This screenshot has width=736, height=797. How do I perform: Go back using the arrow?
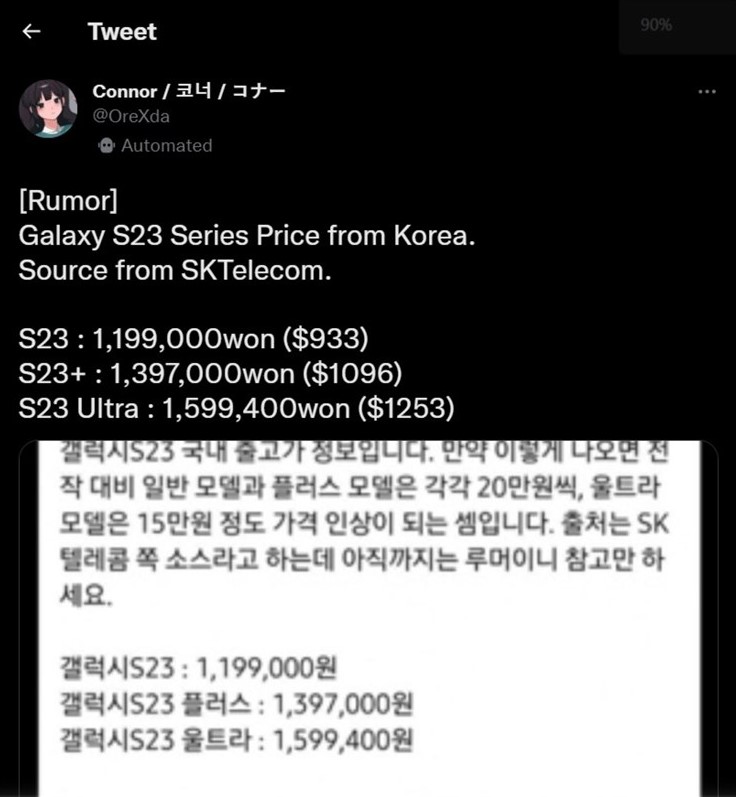pyautogui.click(x=31, y=32)
